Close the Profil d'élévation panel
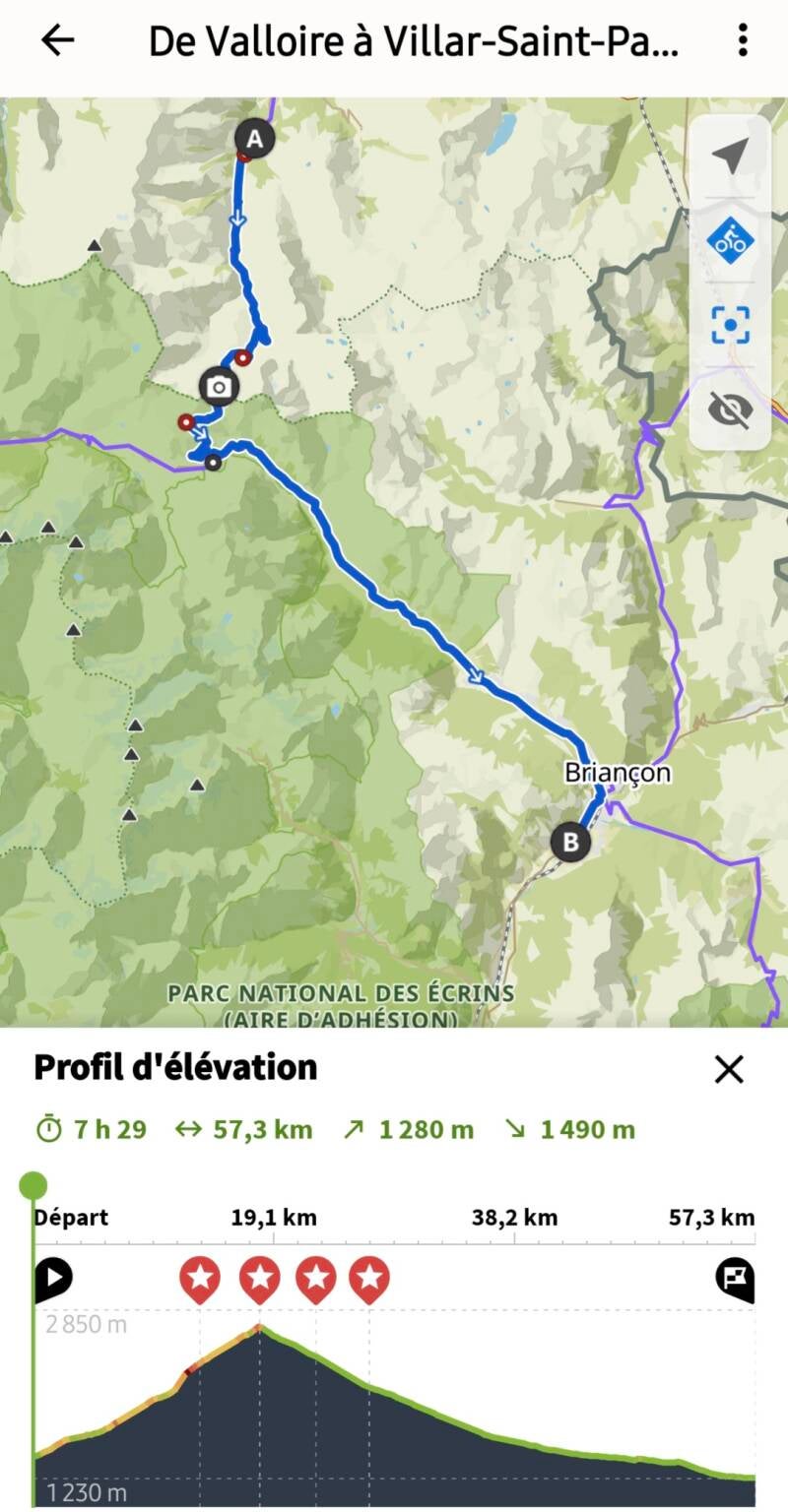Image resolution: width=788 pixels, height=1512 pixels. (x=729, y=1069)
